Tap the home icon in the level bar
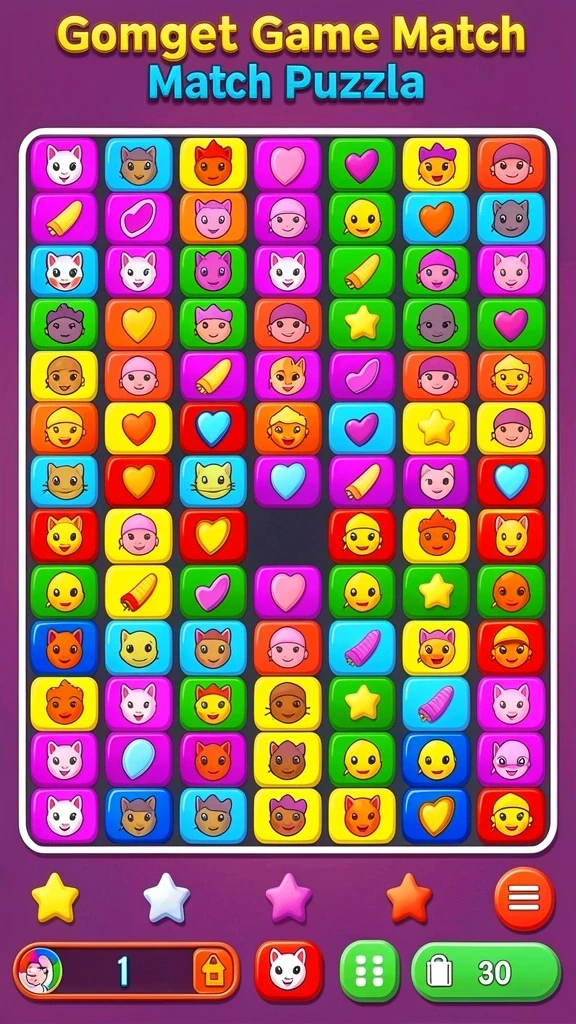Viewport: 576px width, 1024px height. 212,971
